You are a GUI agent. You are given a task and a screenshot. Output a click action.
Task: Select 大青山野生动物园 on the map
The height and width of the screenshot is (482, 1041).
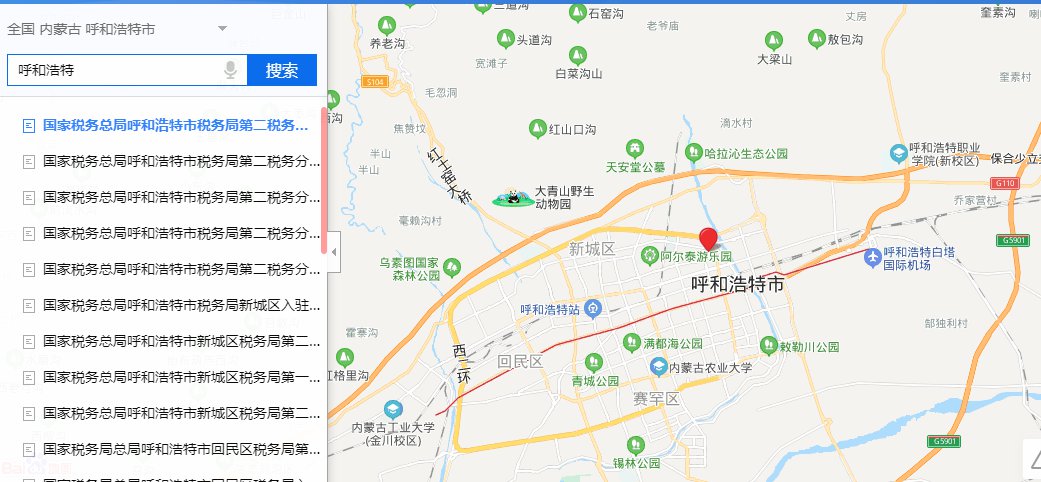(515, 197)
